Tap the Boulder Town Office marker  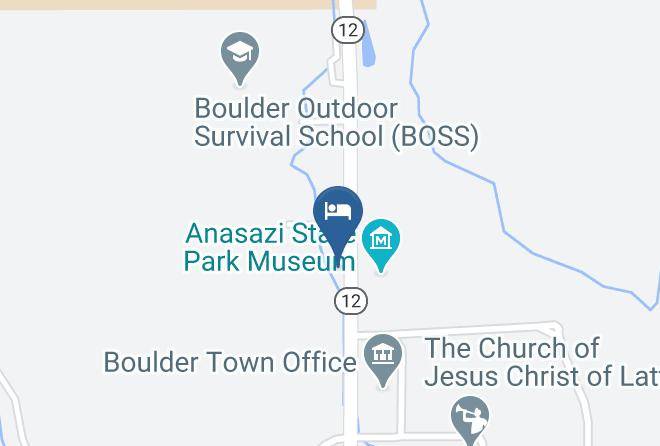[383, 360]
